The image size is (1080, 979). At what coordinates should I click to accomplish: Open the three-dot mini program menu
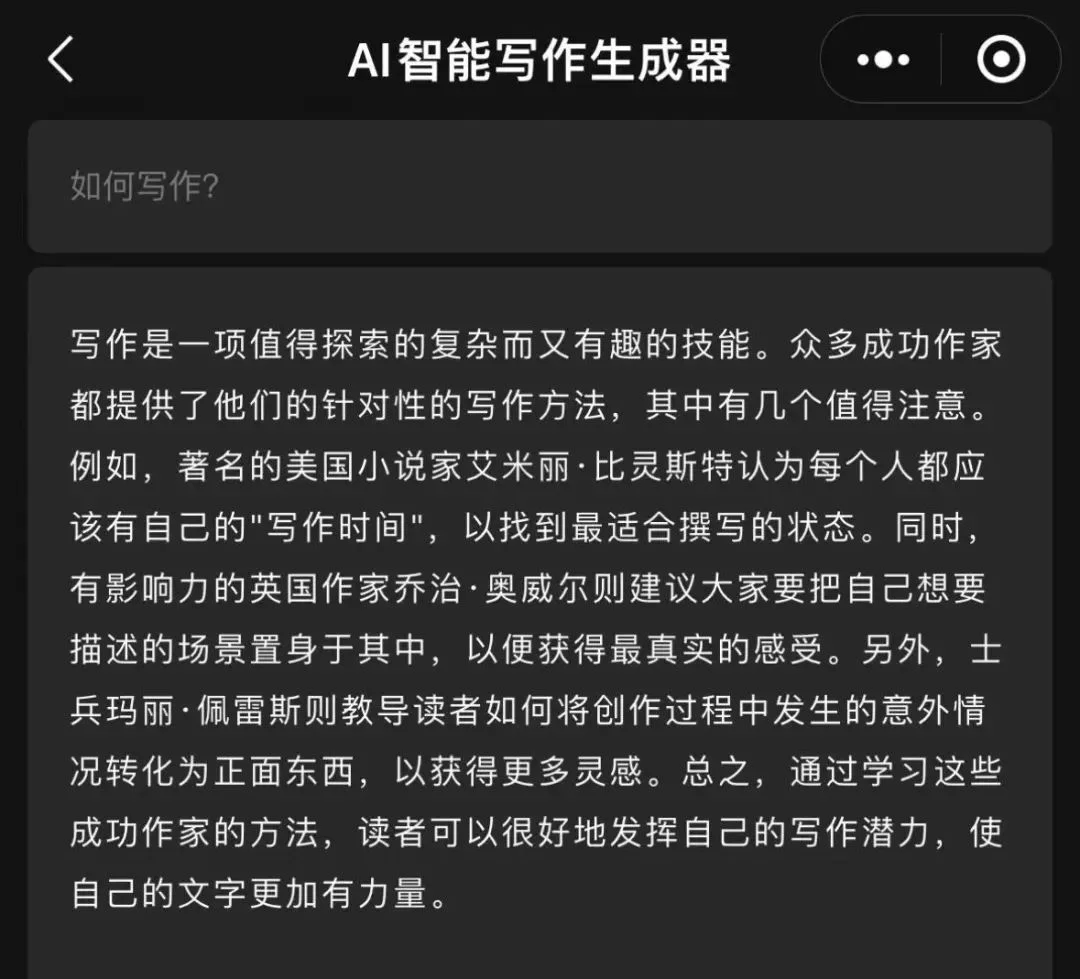point(883,60)
